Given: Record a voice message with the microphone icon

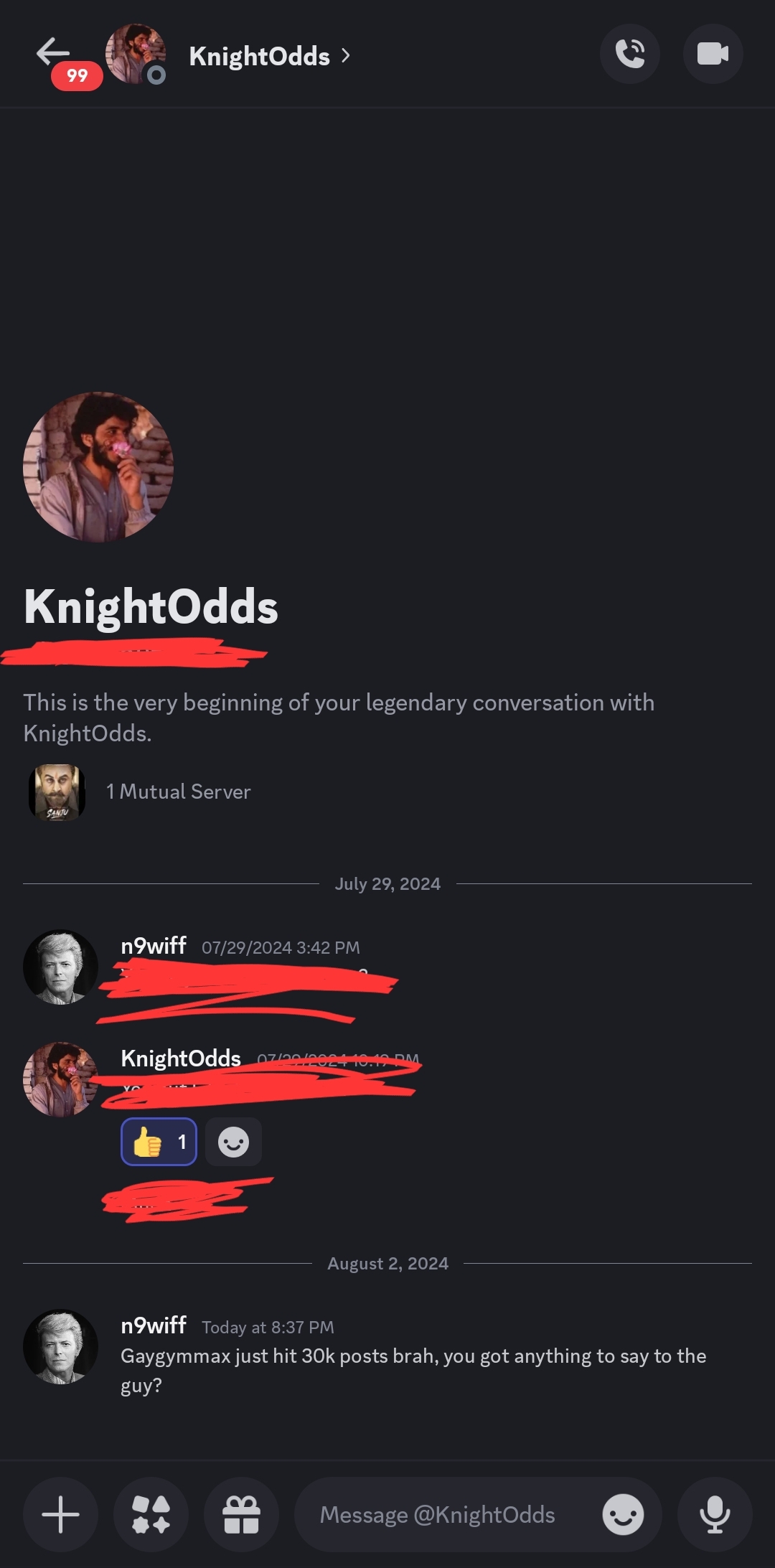Looking at the screenshot, I should [715, 1515].
